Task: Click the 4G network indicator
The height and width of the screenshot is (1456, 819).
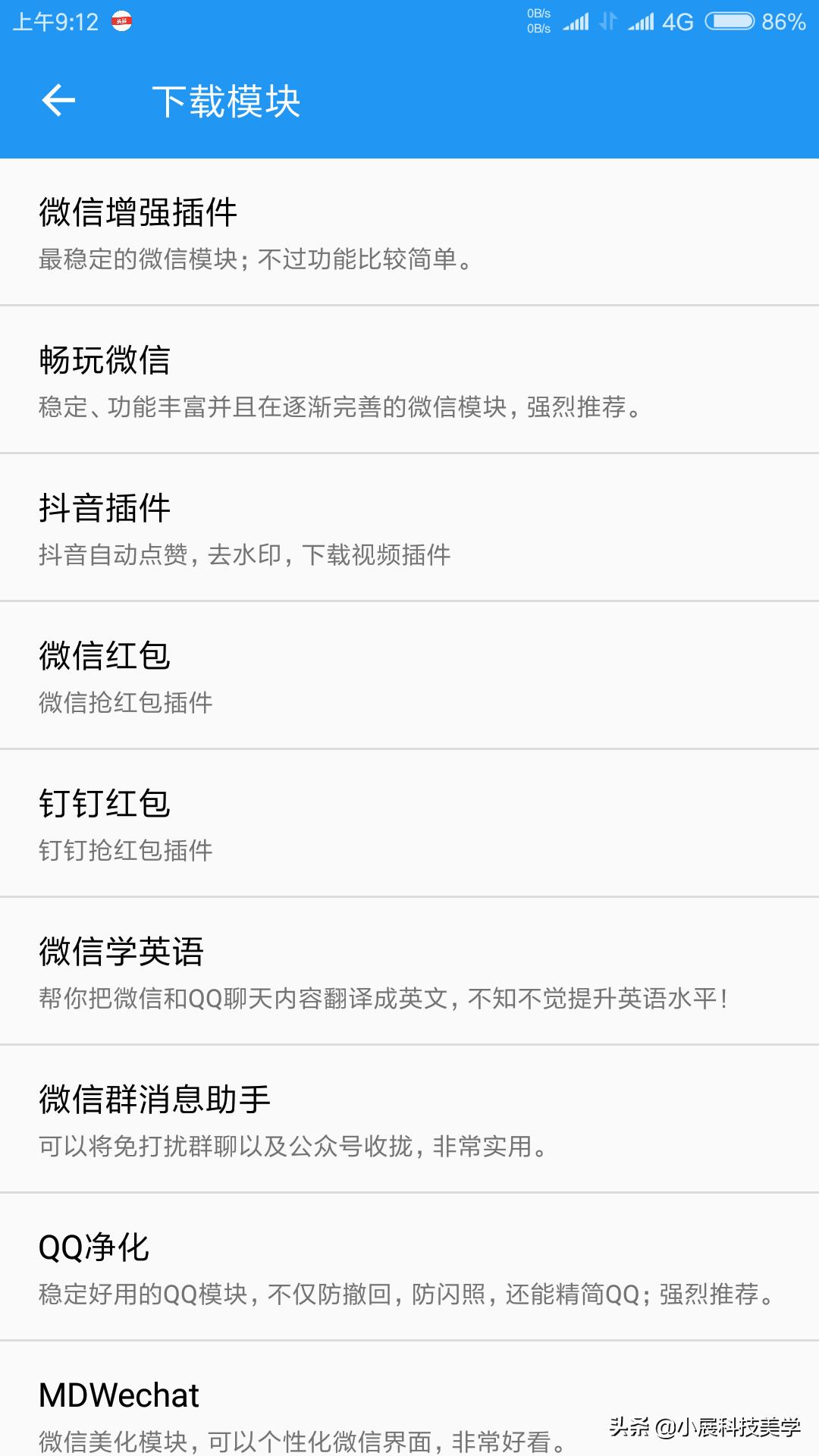Action: pos(677,20)
